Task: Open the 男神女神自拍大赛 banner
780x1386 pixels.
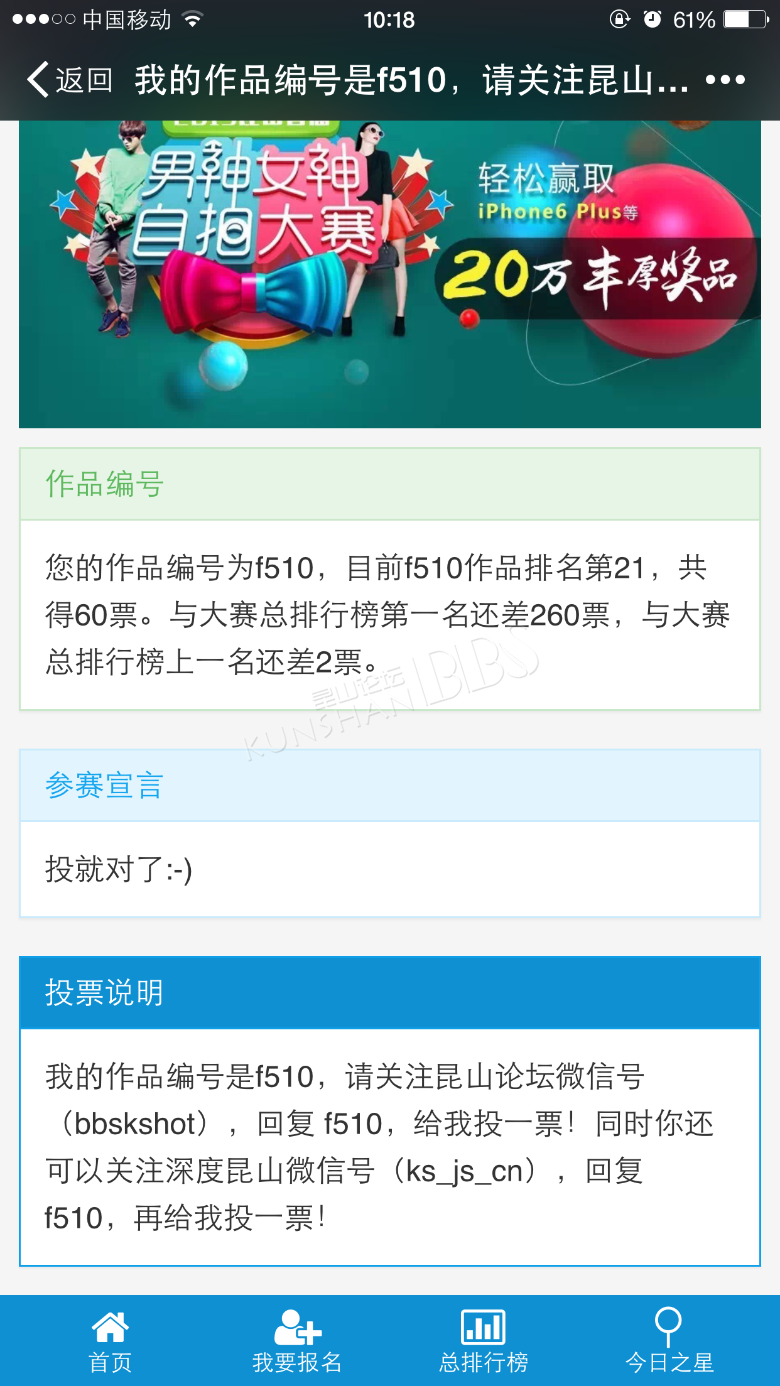Action: (x=390, y=274)
